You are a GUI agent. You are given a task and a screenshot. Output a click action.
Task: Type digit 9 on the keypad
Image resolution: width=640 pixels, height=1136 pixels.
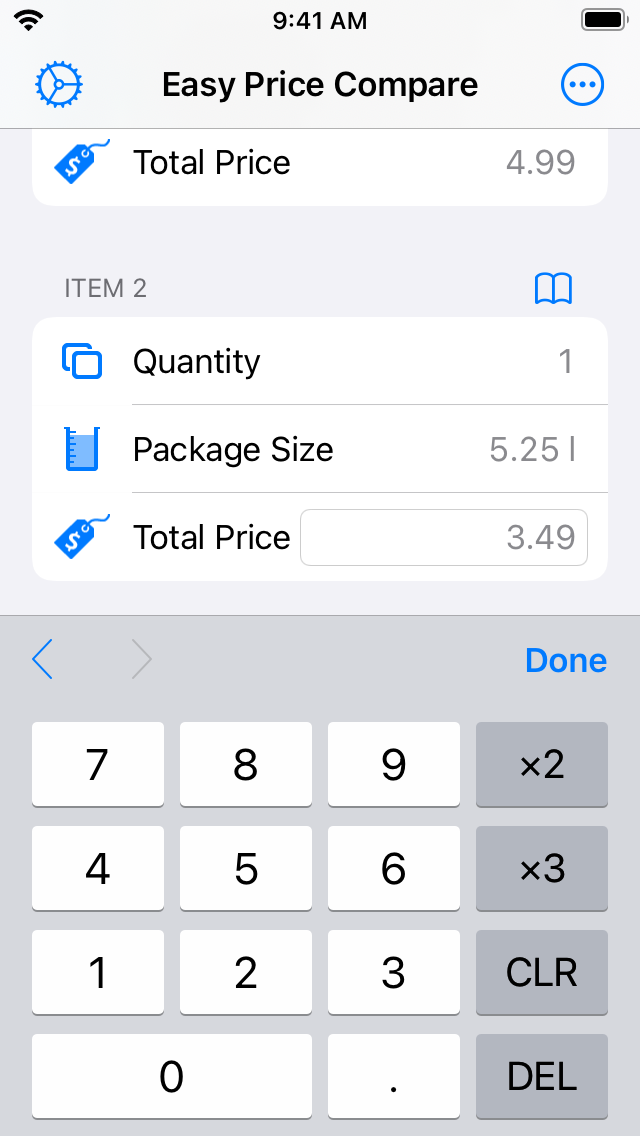tap(394, 764)
